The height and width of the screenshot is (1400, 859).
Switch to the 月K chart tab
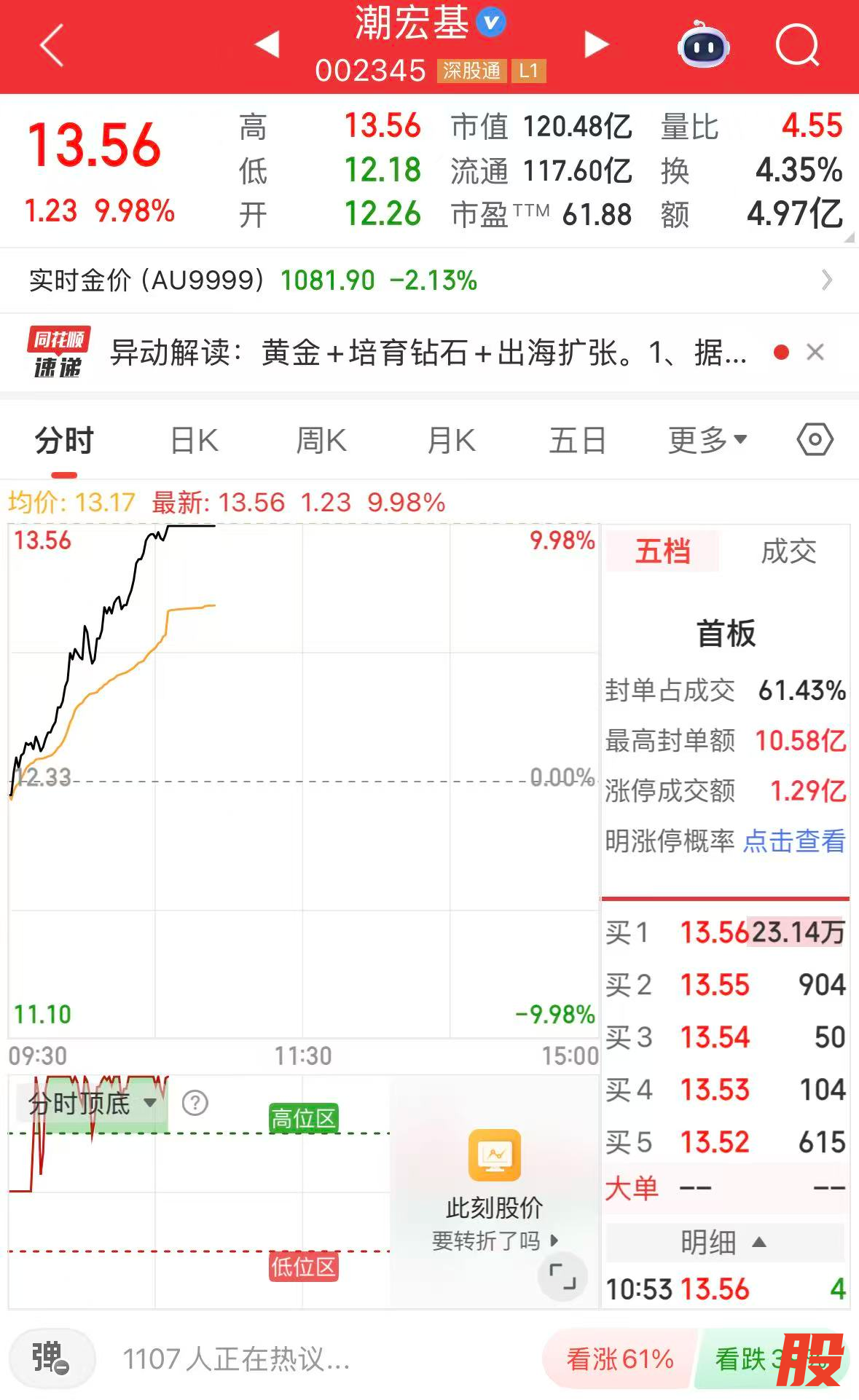tap(451, 441)
